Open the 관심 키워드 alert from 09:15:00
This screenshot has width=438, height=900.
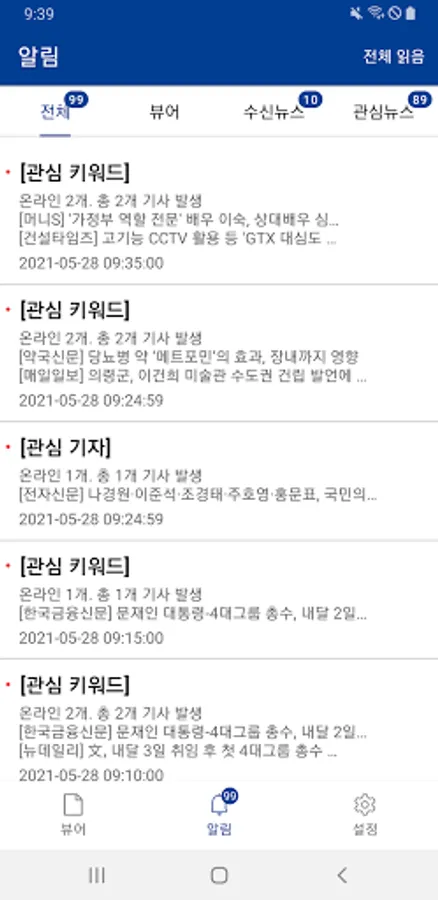pyautogui.click(x=219, y=599)
